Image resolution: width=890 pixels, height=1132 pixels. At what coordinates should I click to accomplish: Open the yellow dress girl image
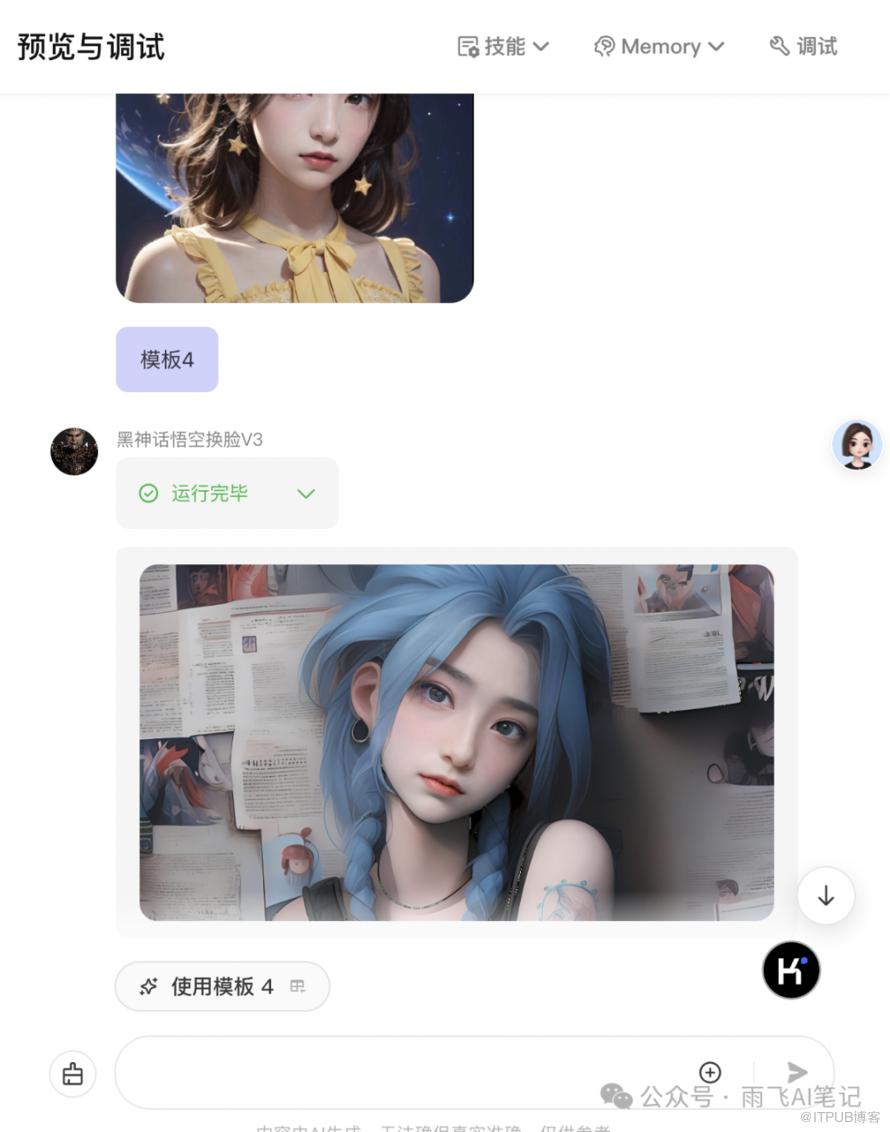tap(294, 198)
